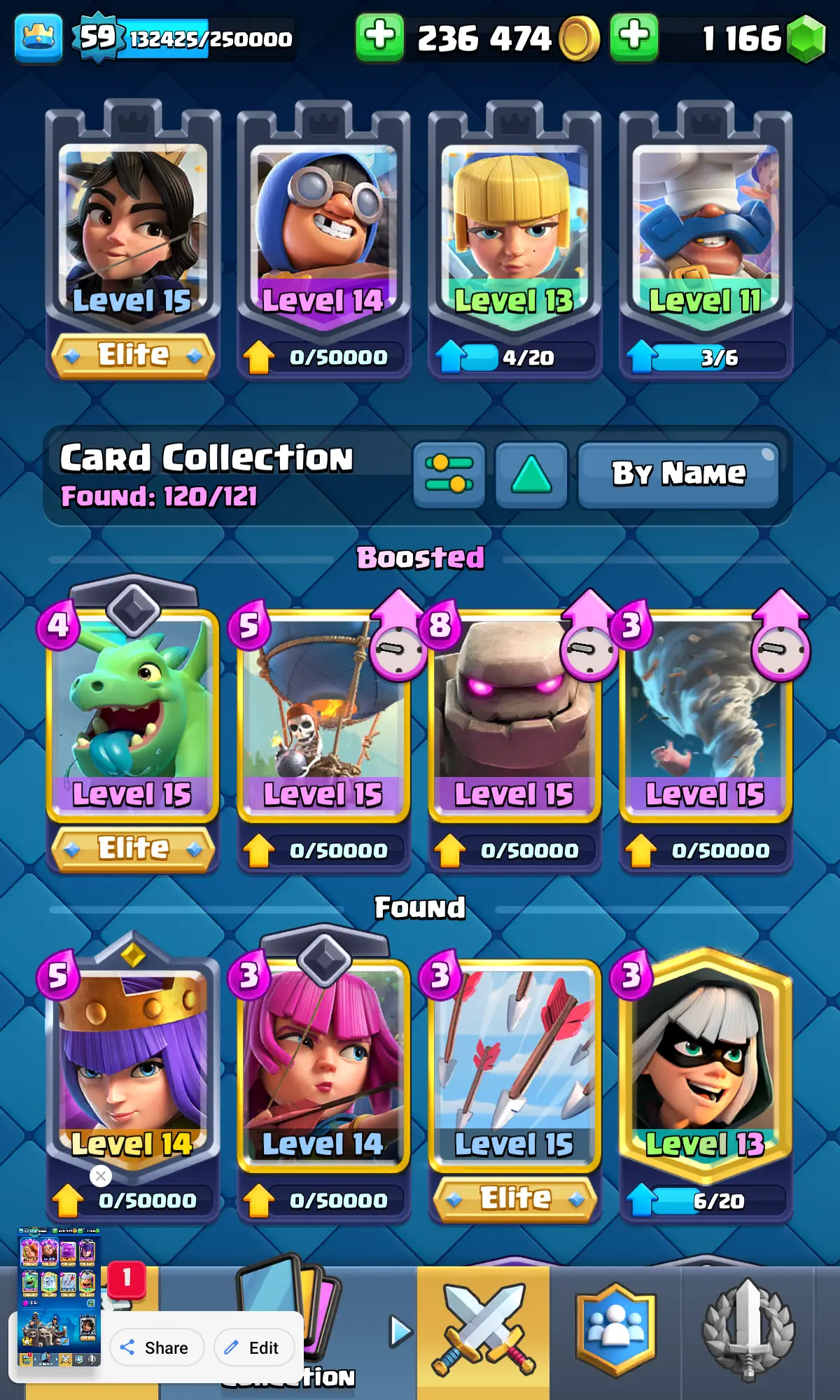Image resolution: width=840 pixels, height=1400 pixels.
Task: Open the Level 13 Bandit card
Action: click(706, 1064)
